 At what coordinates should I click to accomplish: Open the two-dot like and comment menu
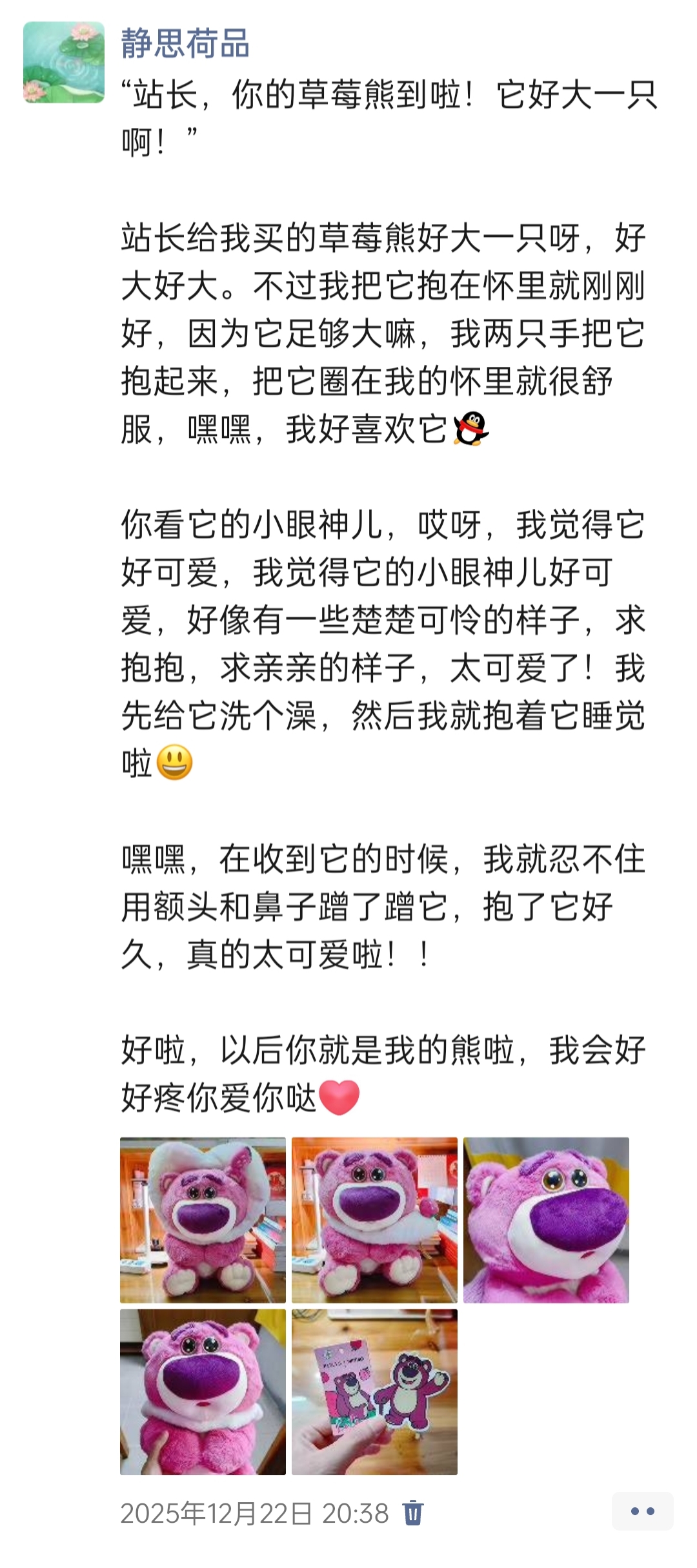[642, 1511]
